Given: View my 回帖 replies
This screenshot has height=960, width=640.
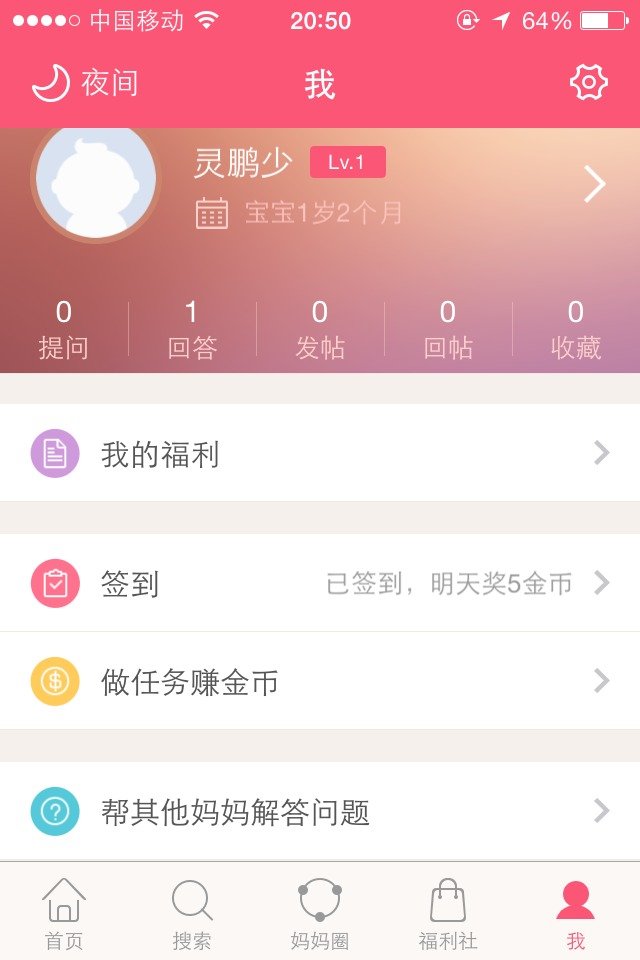Looking at the screenshot, I should coord(448,330).
